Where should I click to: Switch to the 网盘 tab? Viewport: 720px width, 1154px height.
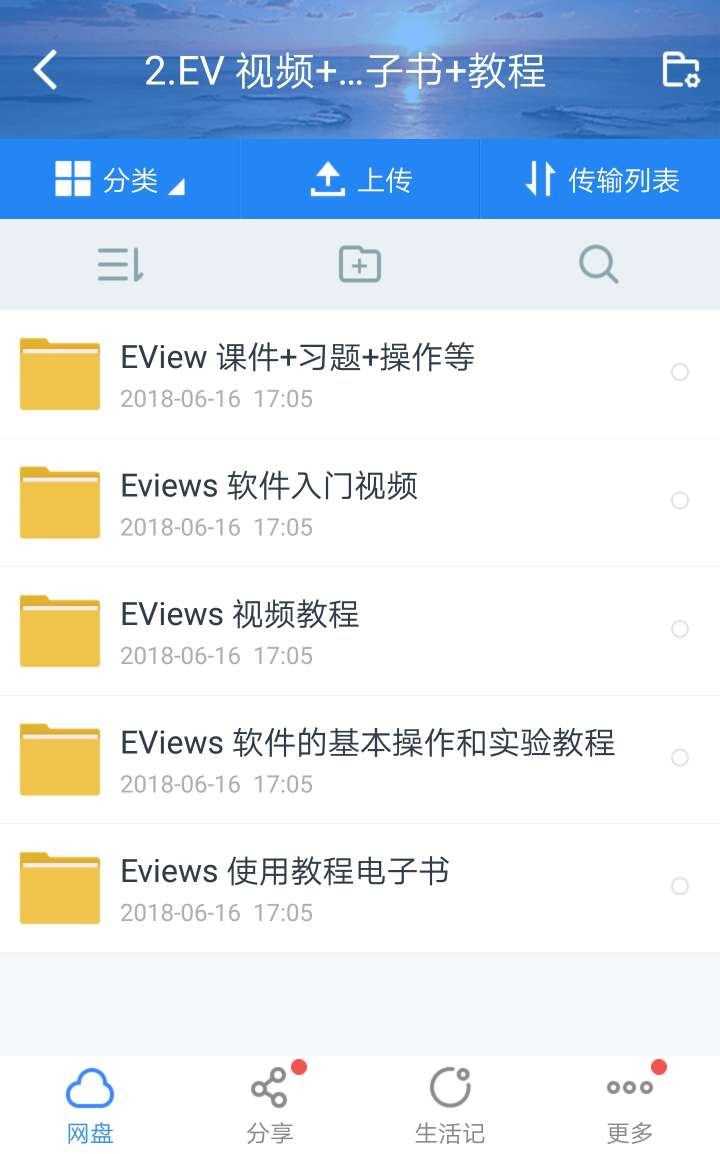click(90, 1105)
